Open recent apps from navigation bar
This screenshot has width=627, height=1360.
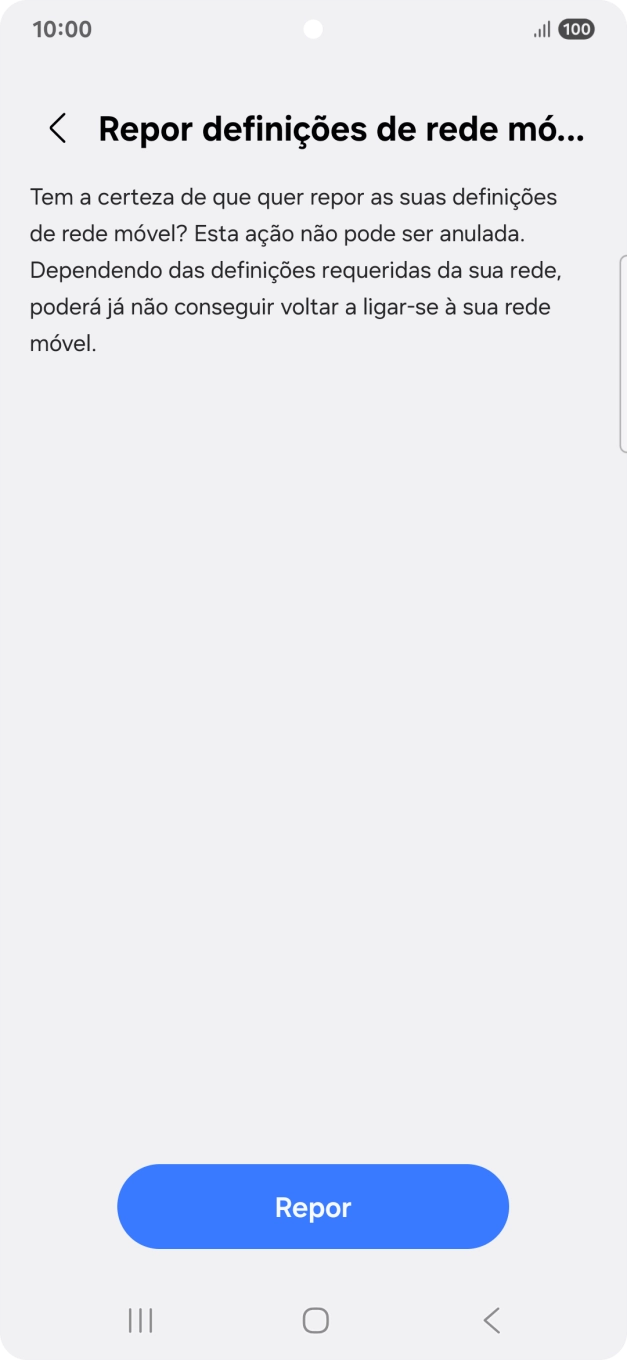coord(140,1320)
